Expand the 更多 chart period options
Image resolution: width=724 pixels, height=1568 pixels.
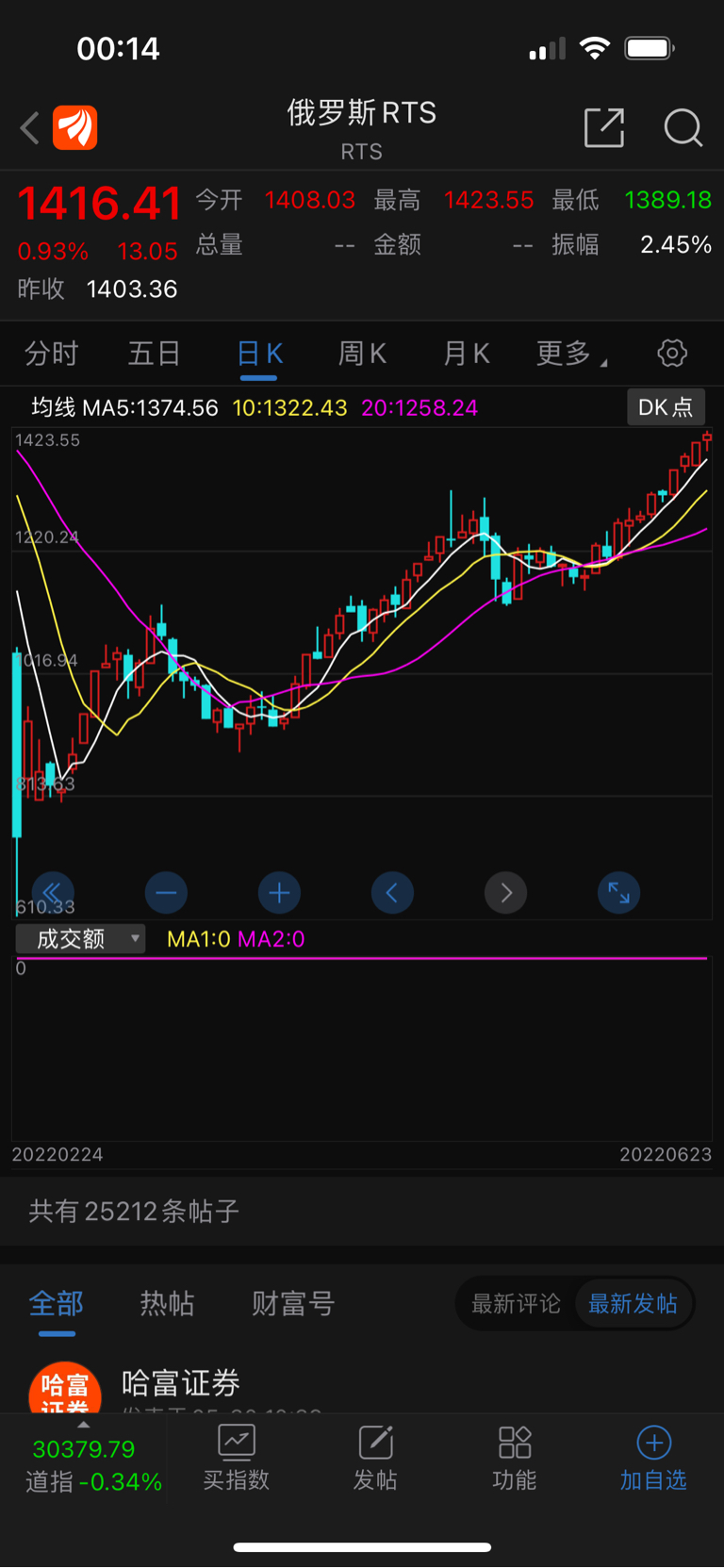pyautogui.click(x=571, y=354)
